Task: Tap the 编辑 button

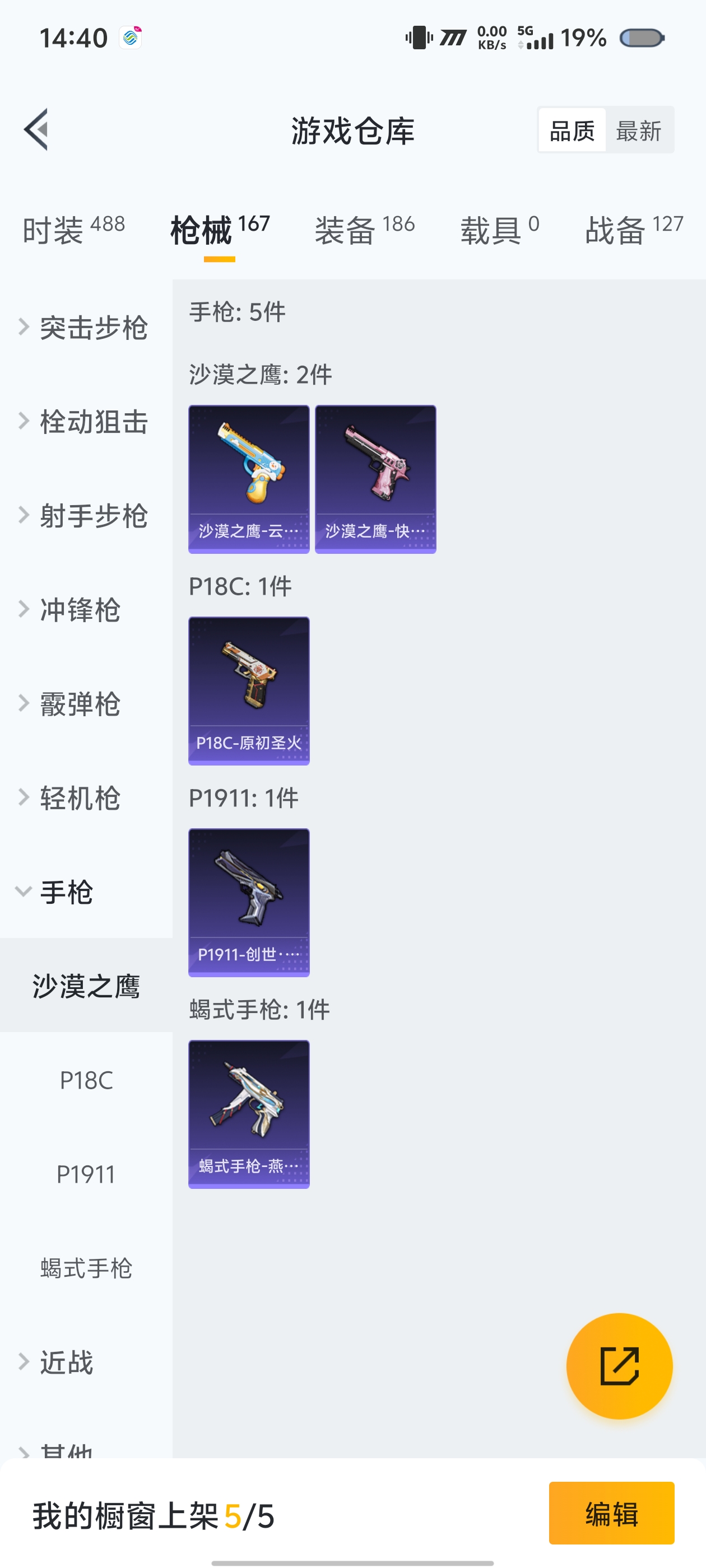Action: tap(611, 1513)
